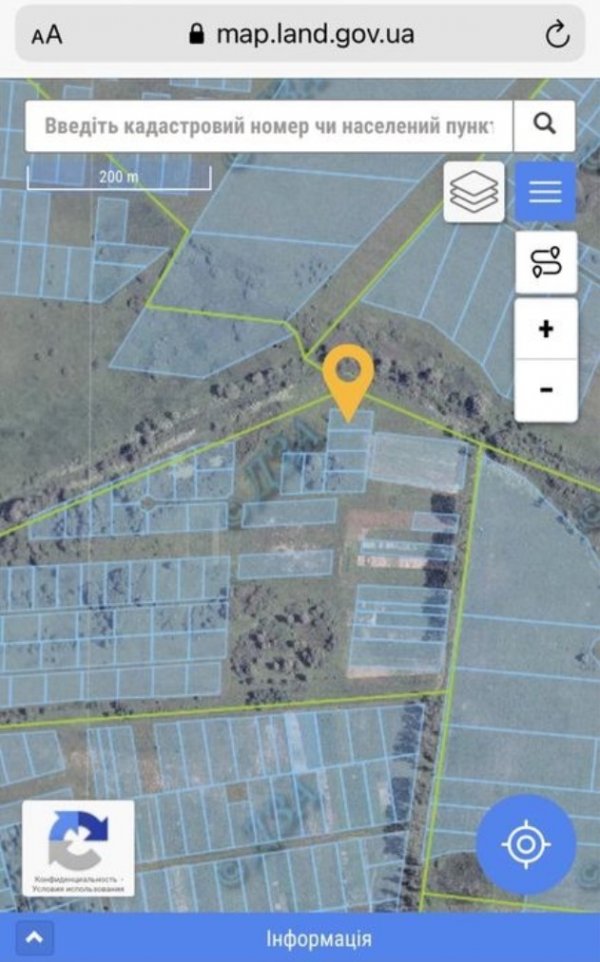Tap the orange location pin marker
The image size is (600, 962).
[x=348, y=377]
